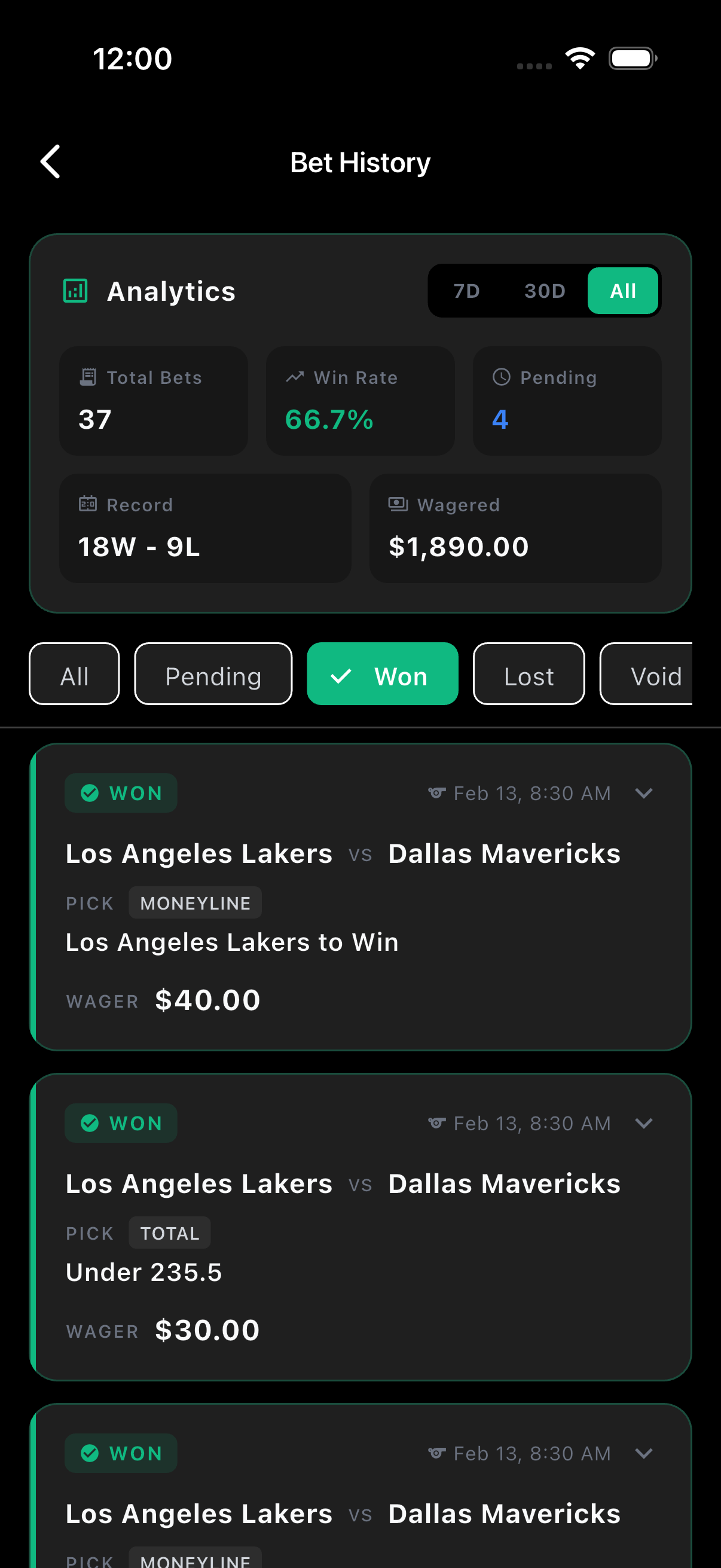Click the Analytics bar chart icon

click(x=75, y=291)
